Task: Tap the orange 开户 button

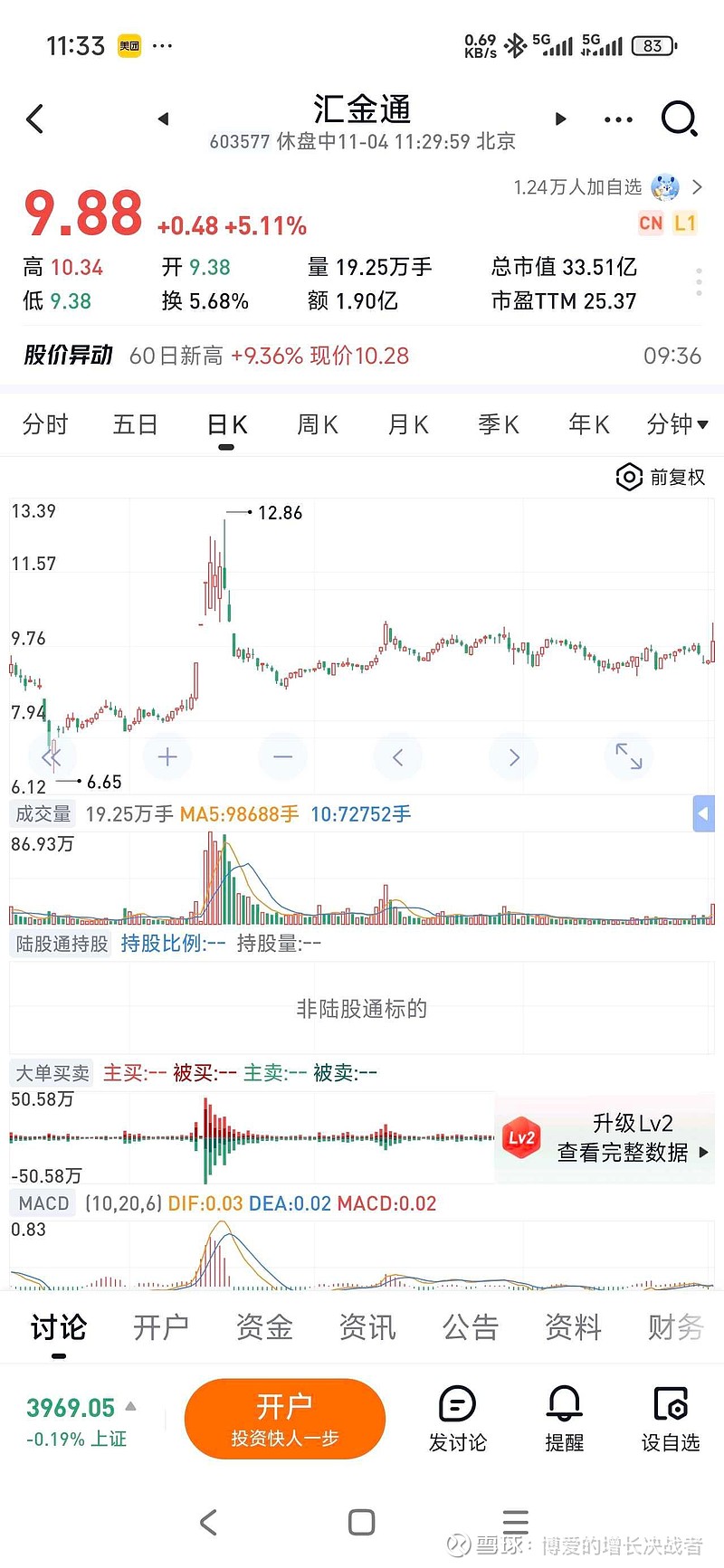Action: (x=285, y=1418)
